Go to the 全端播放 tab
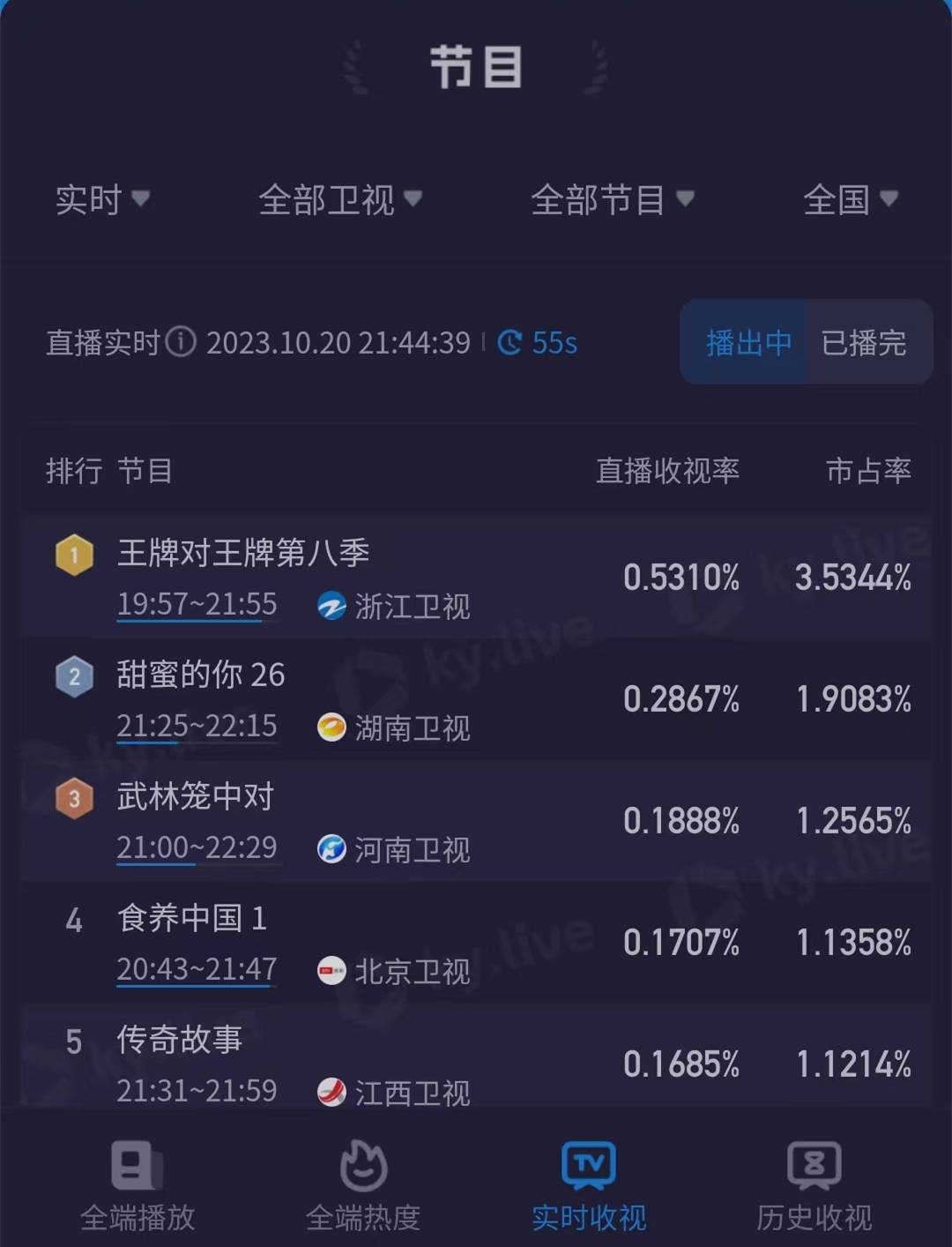The image size is (952, 1247). pos(138,1186)
